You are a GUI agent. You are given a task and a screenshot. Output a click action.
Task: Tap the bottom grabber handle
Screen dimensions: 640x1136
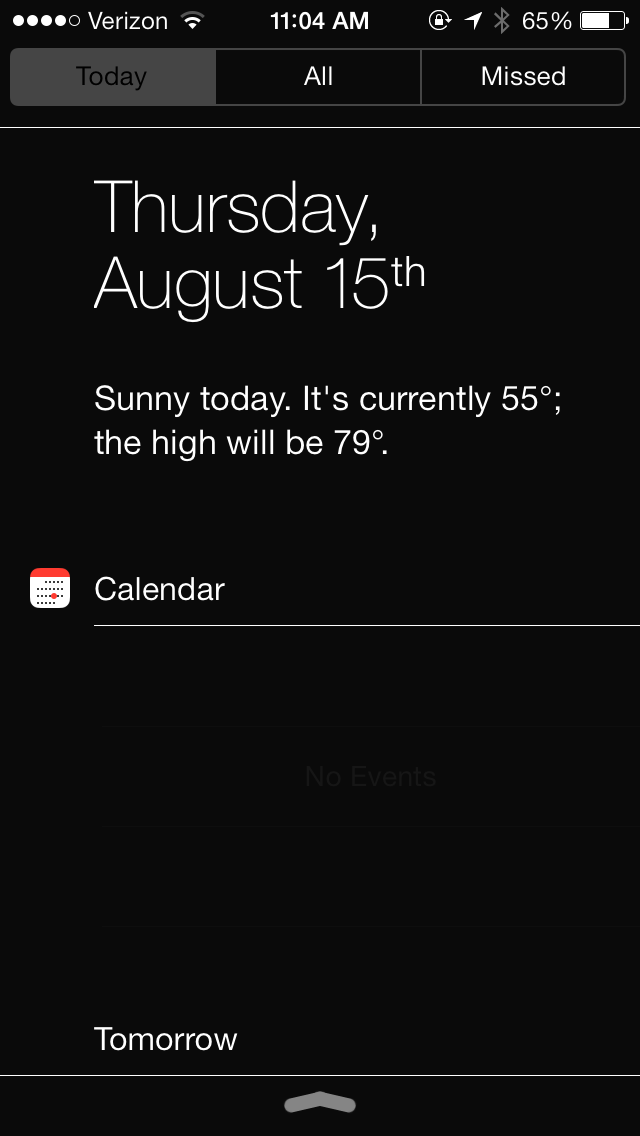point(320,1103)
